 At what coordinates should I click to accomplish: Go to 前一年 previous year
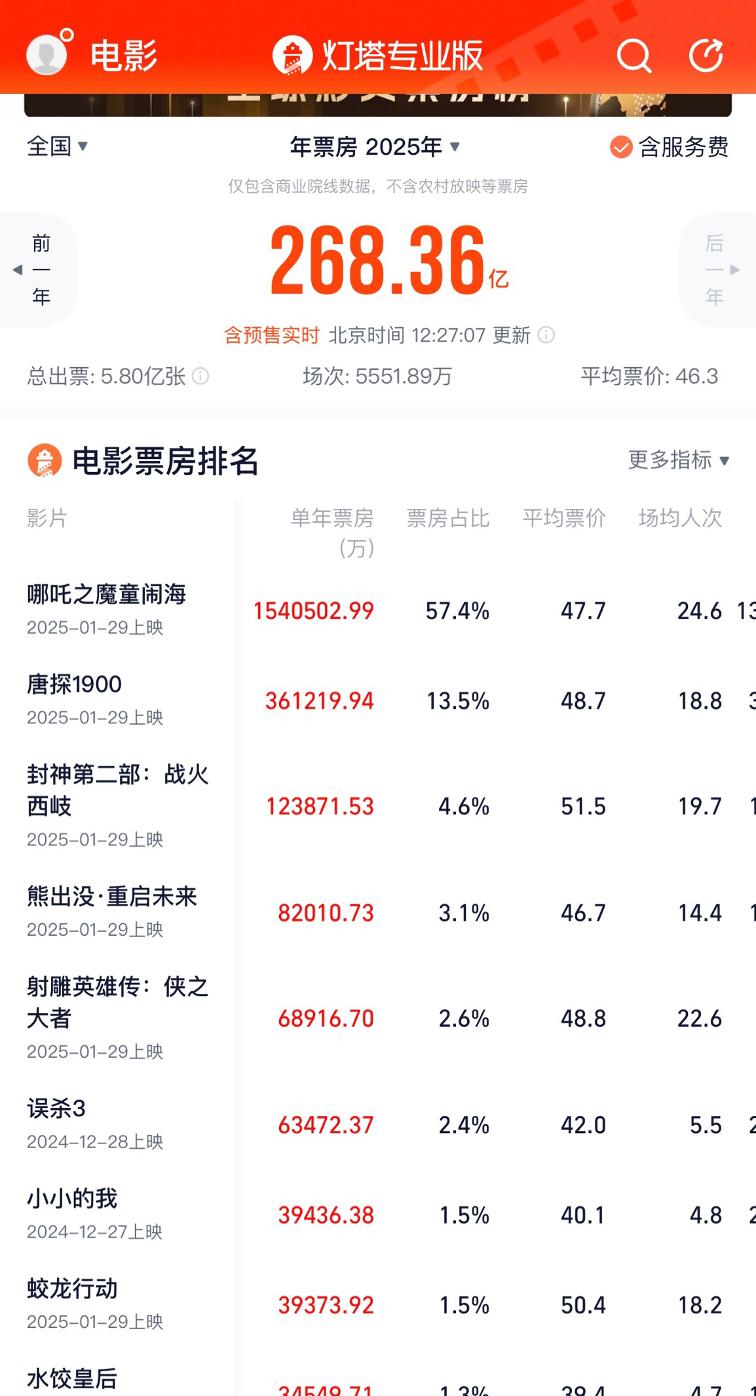point(38,270)
